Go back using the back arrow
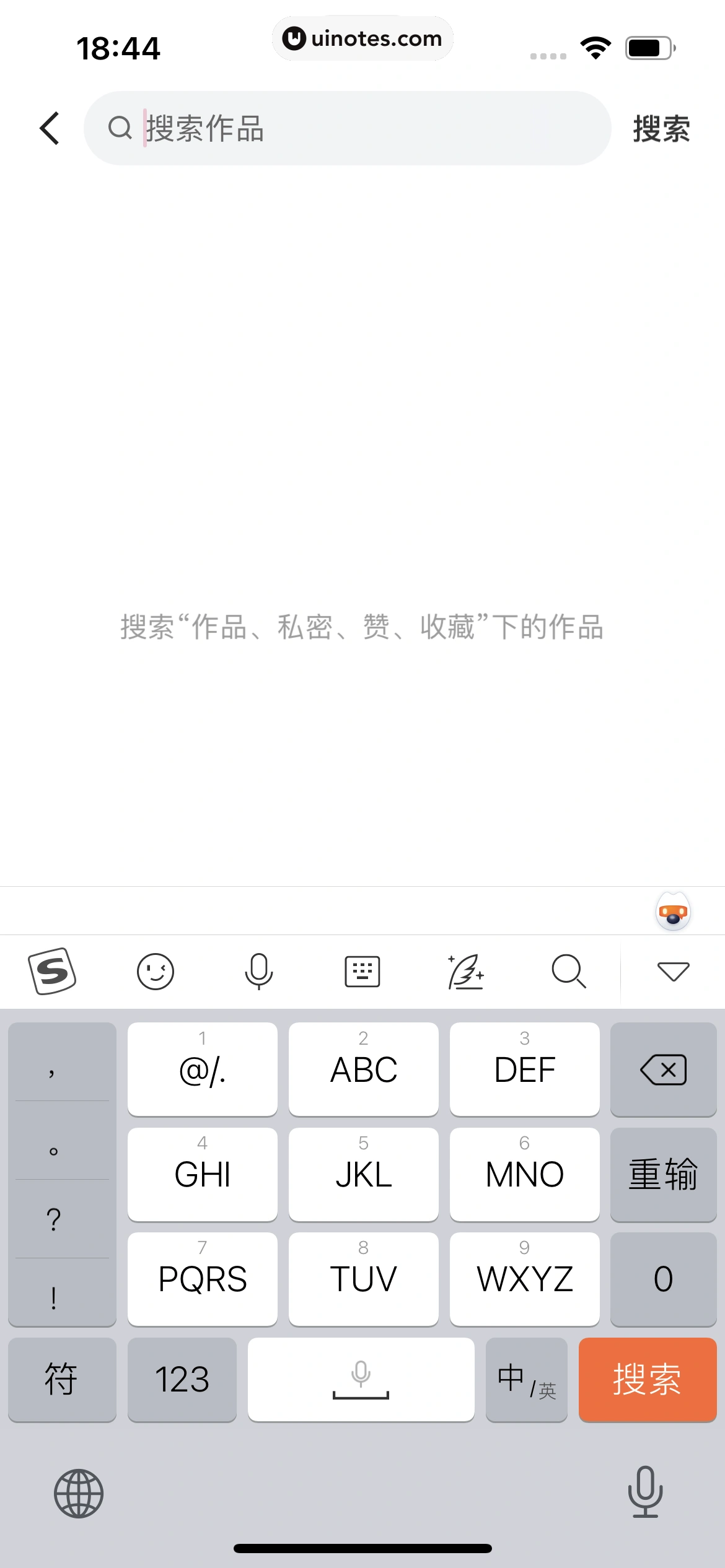Image resolution: width=725 pixels, height=1568 pixels. pyautogui.click(x=50, y=128)
